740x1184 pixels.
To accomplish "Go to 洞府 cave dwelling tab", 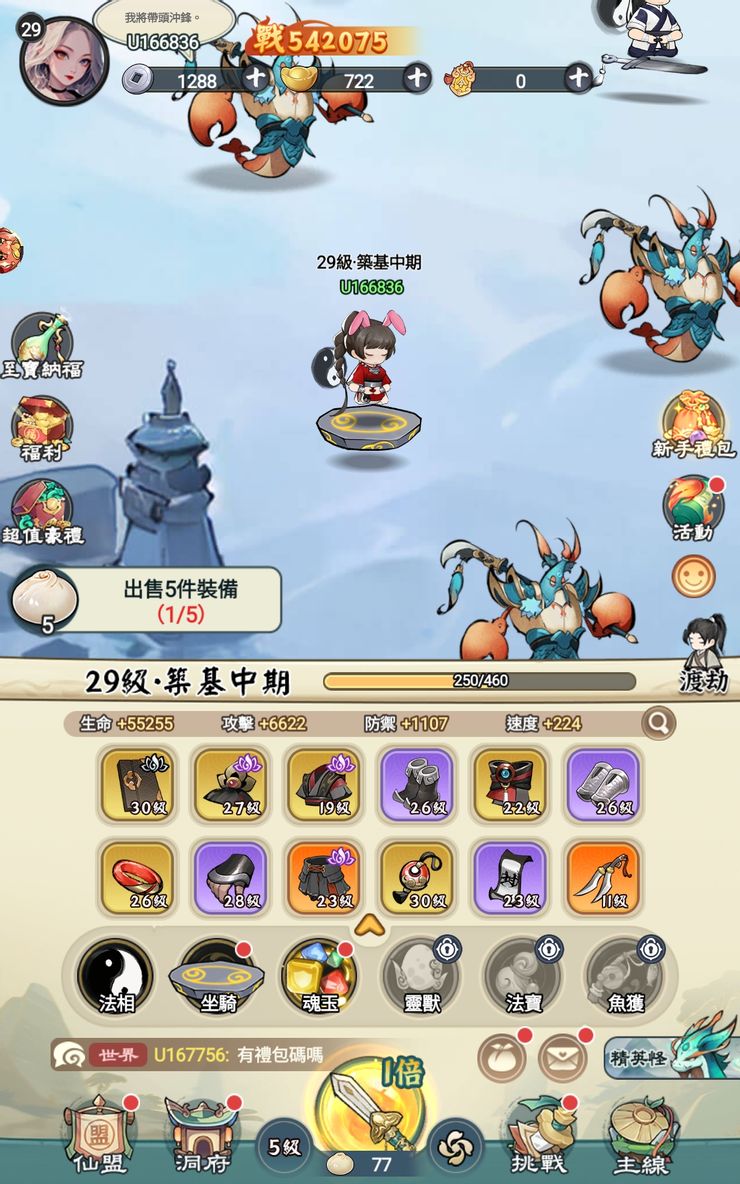I will point(200,1136).
